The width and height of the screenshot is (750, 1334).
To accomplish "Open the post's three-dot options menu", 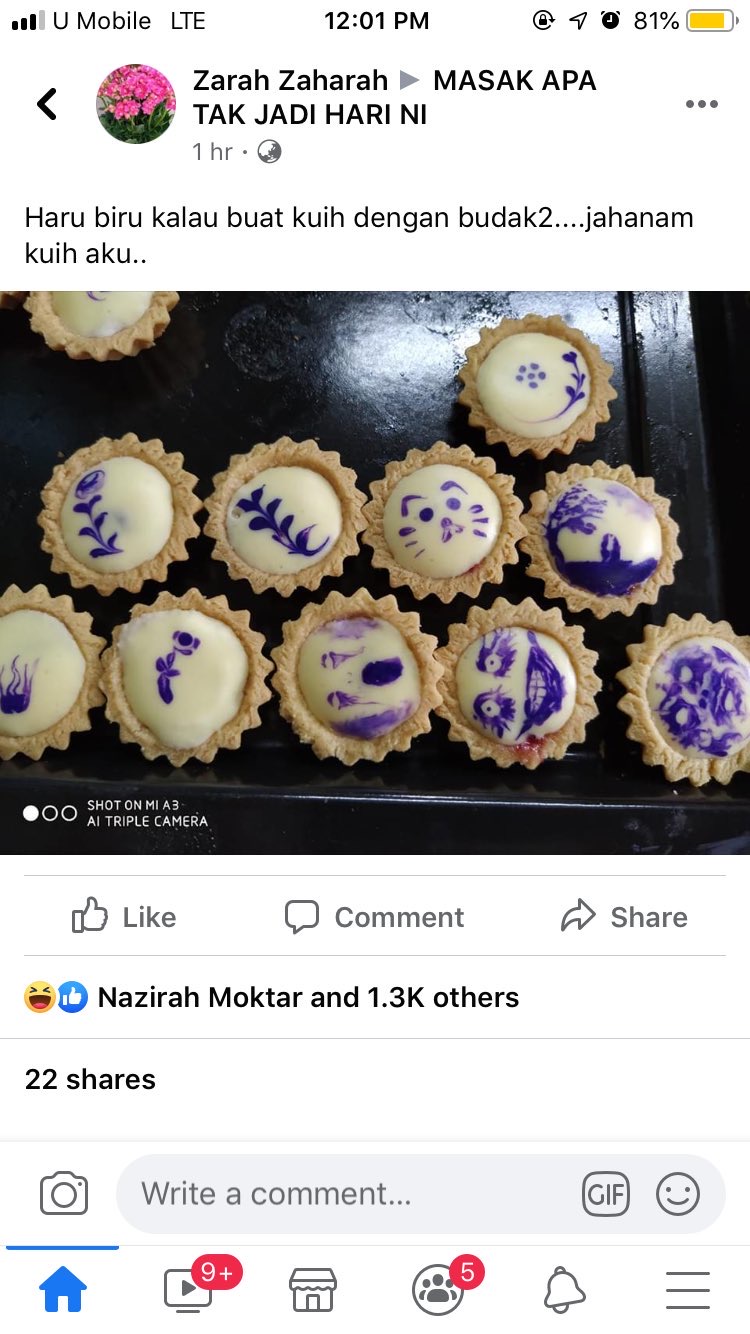I will (x=701, y=104).
